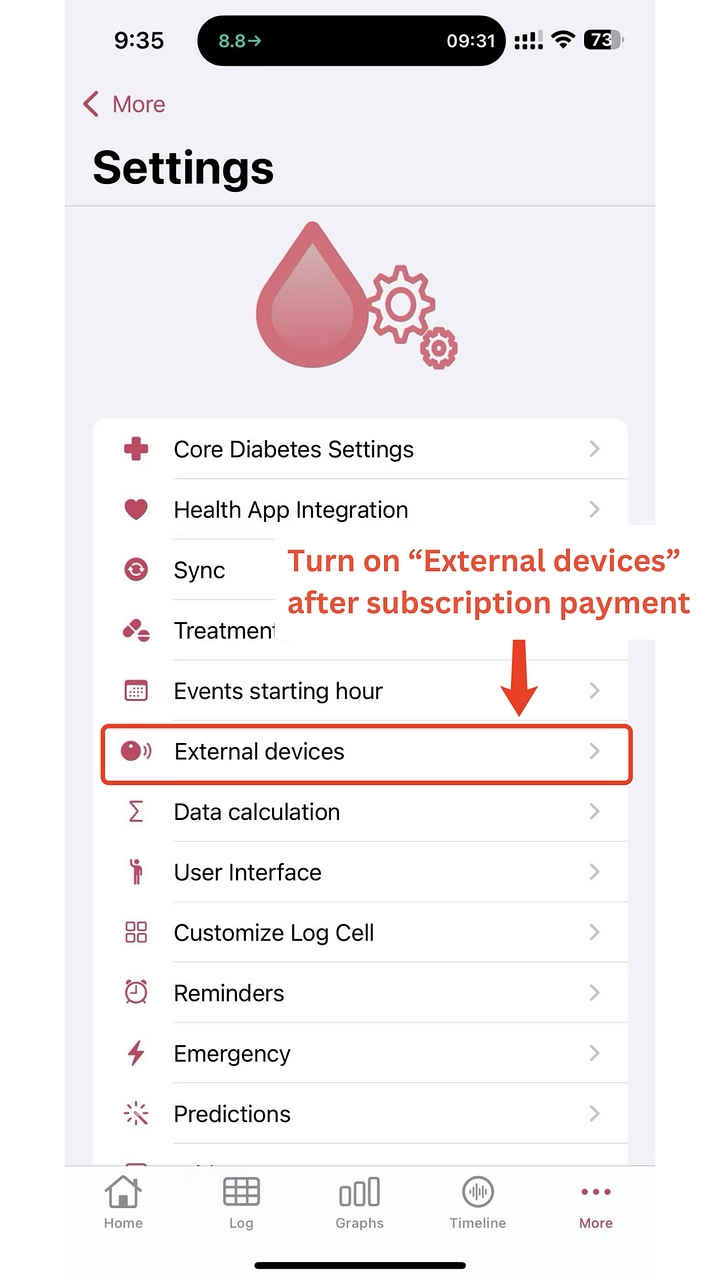
Task: Open Customize Log Cell
Action: [360, 933]
